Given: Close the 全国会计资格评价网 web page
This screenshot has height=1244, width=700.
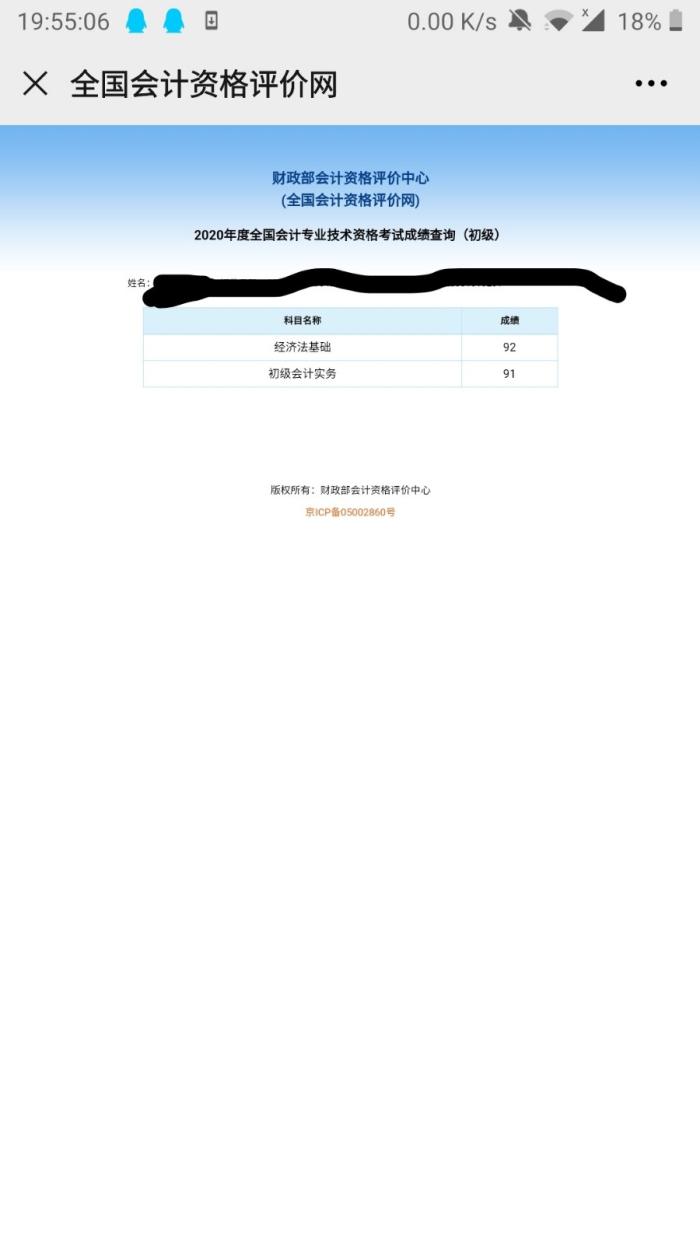Looking at the screenshot, I should (35, 84).
